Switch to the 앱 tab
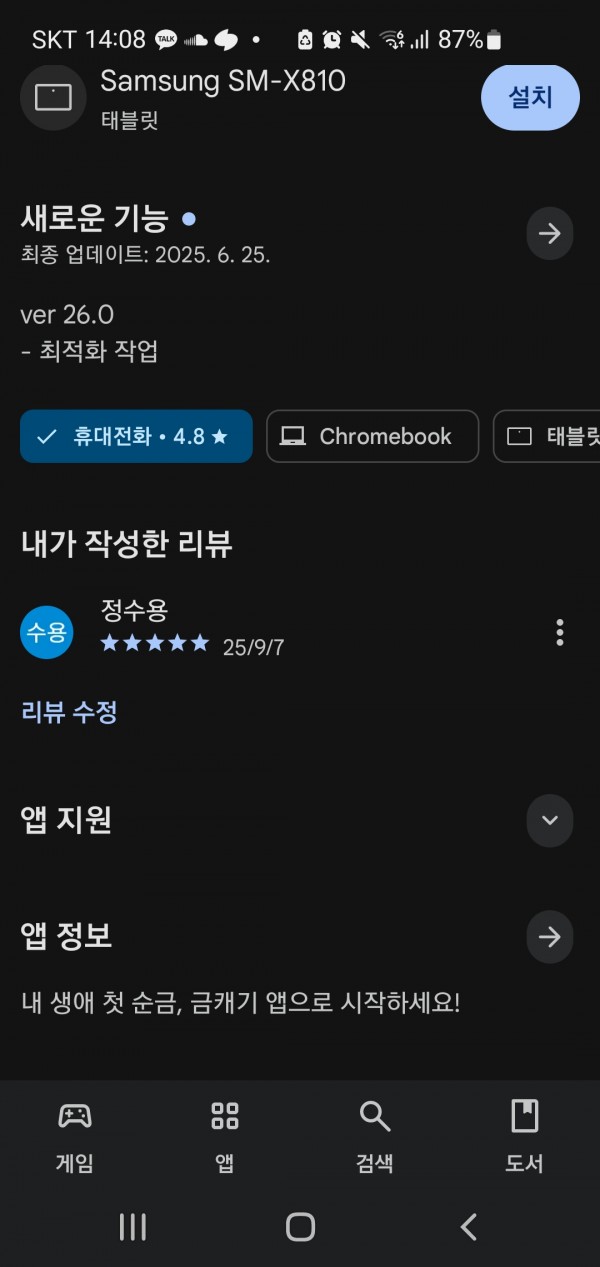The image size is (600, 1267). (225, 1136)
